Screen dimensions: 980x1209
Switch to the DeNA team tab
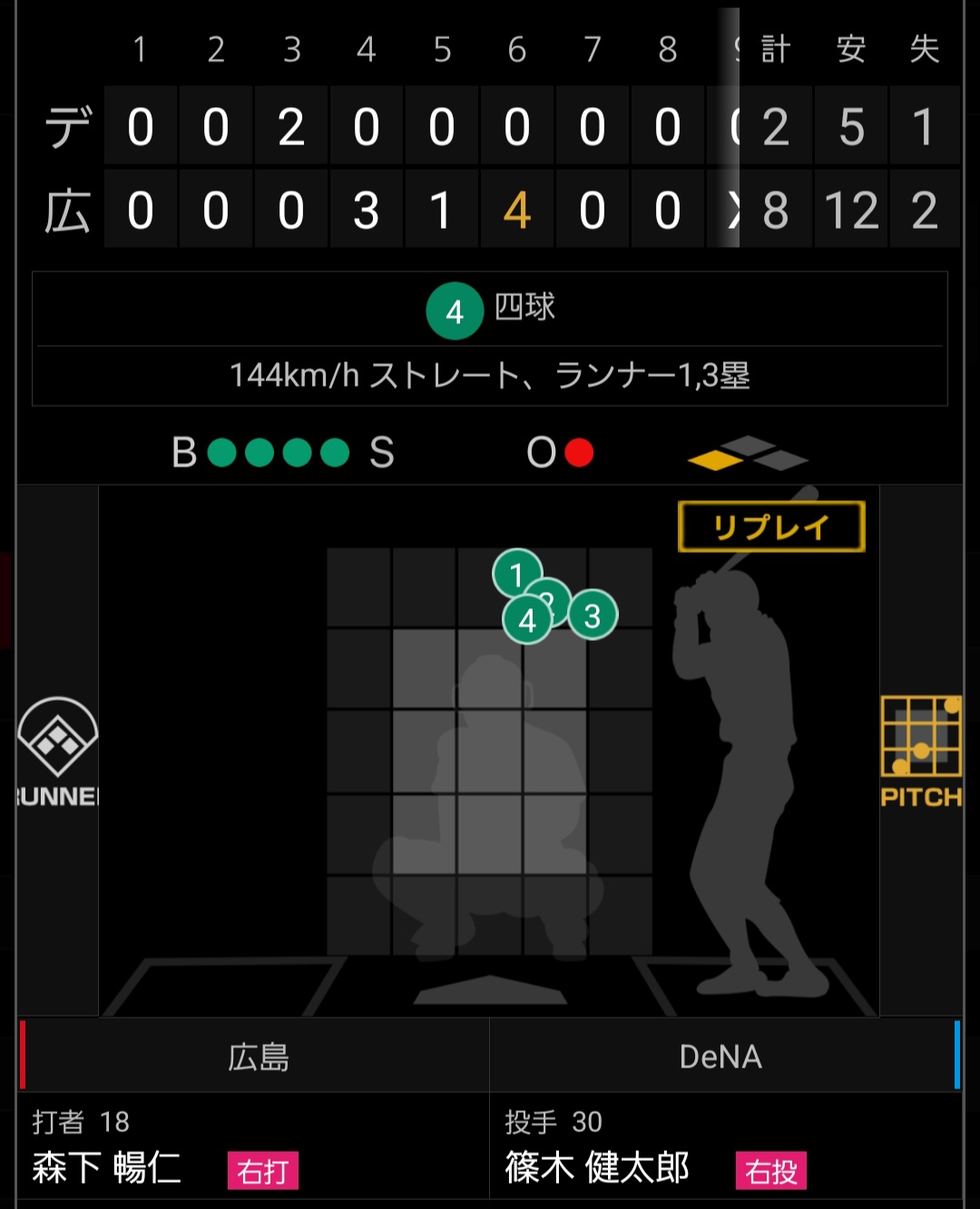click(720, 1057)
